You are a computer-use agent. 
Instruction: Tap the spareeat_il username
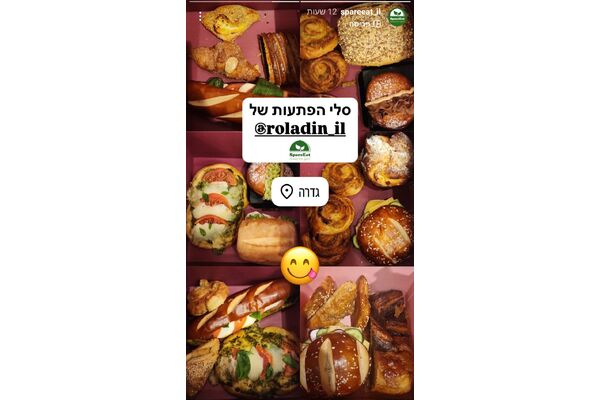tap(362, 11)
